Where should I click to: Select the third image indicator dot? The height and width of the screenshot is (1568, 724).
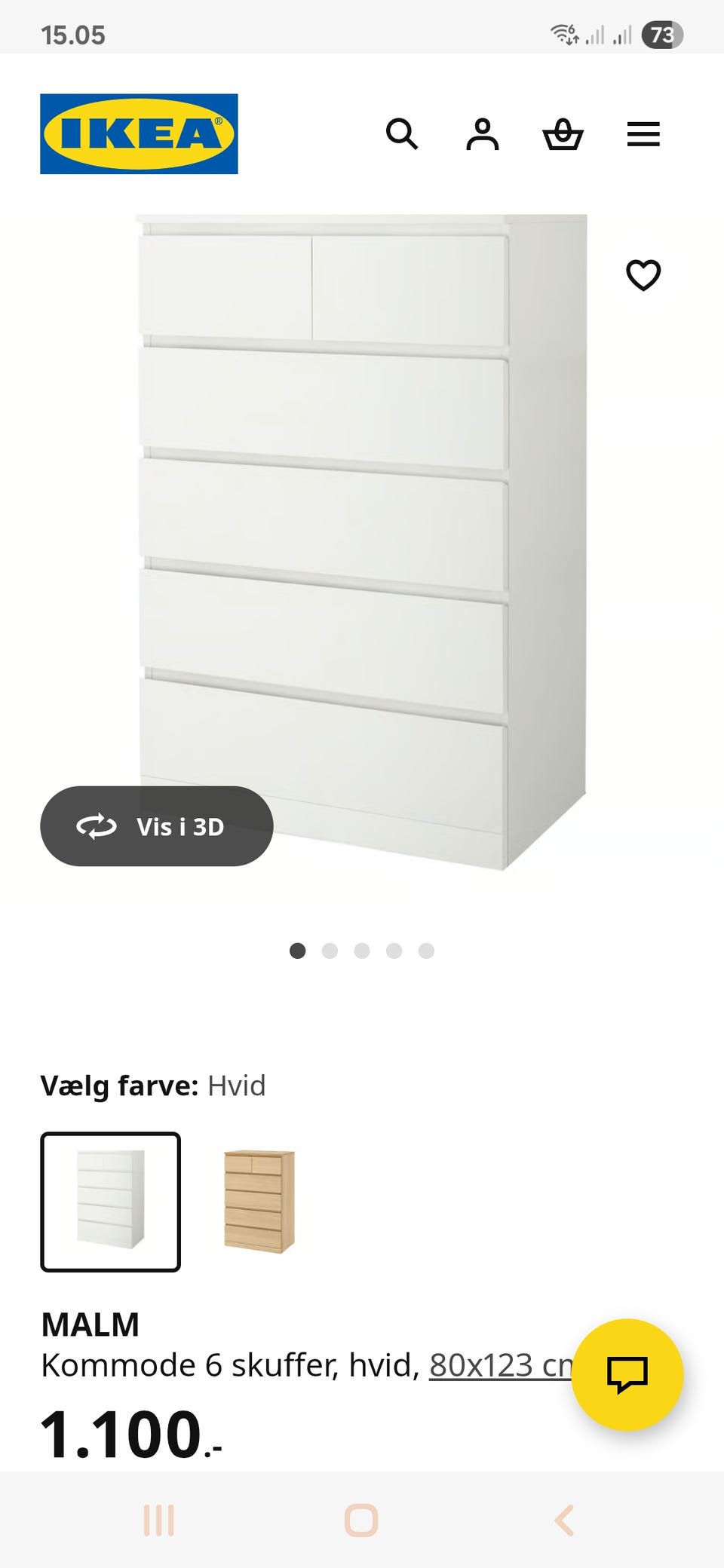tap(362, 951)
